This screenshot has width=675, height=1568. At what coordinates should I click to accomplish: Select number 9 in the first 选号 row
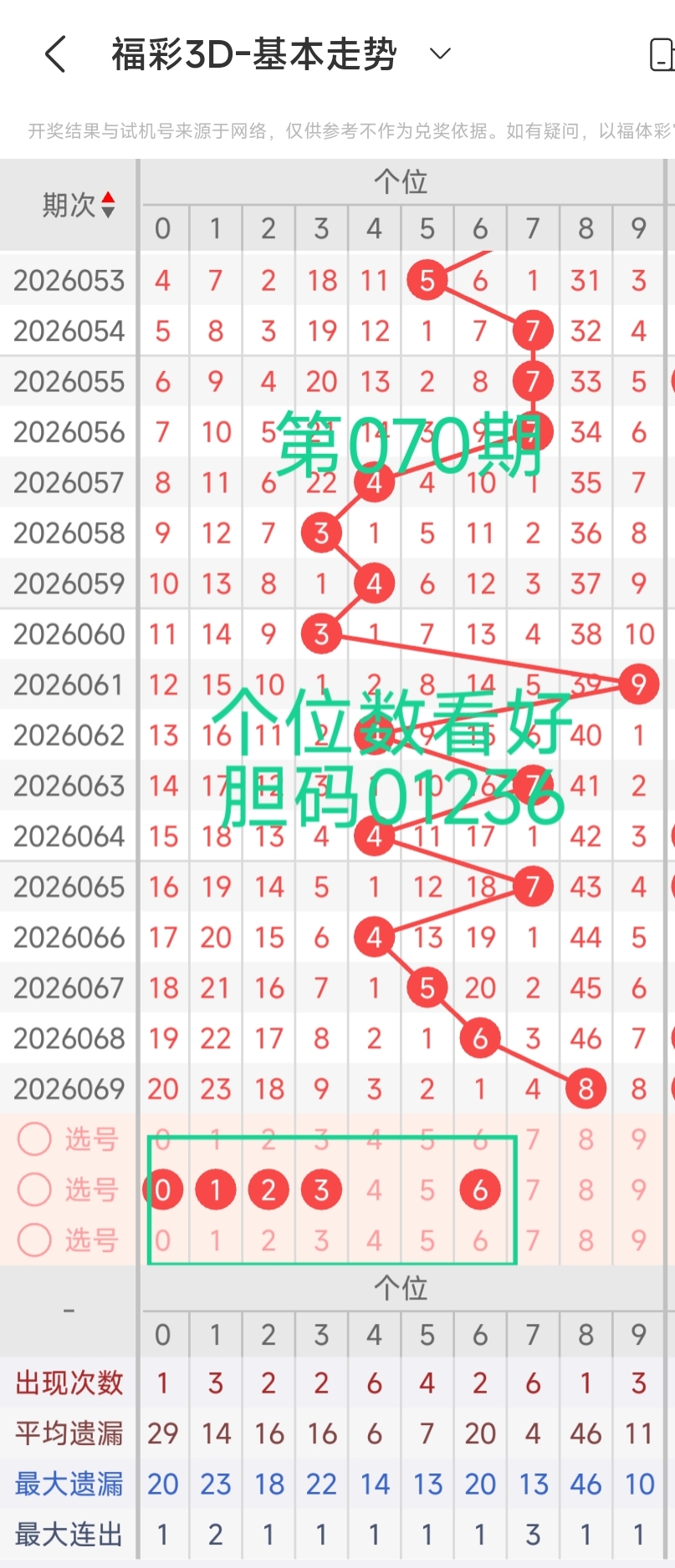coord(638,1138)
